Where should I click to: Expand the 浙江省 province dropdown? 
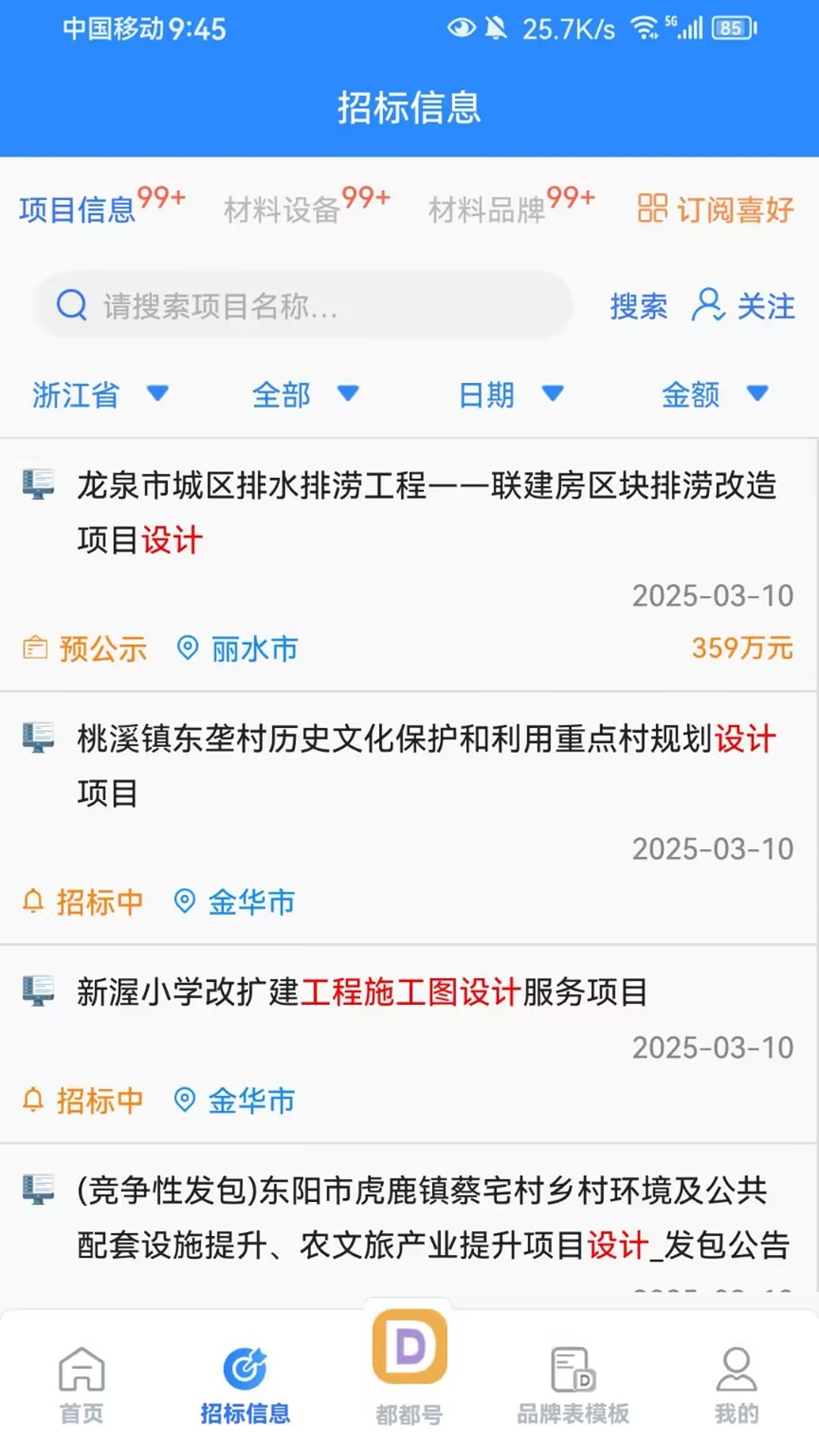pos(99,394)
